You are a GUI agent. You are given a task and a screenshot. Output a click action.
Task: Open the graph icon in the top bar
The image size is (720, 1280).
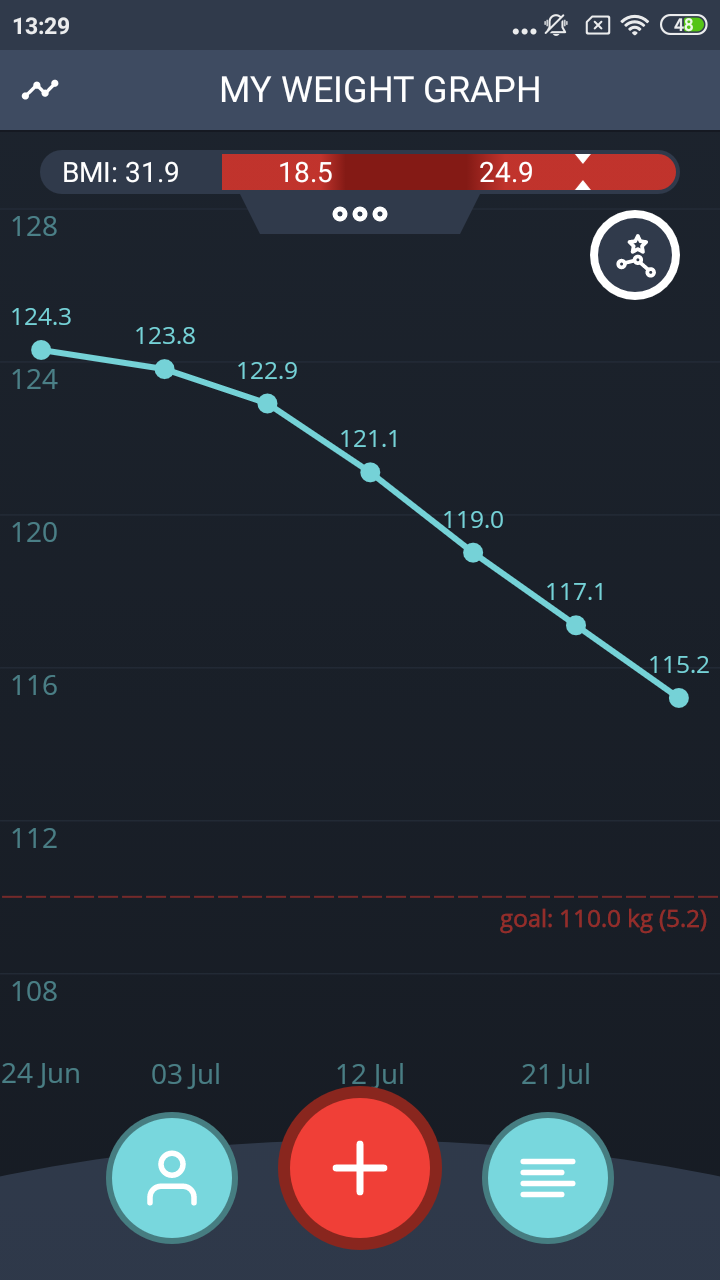pos(41,90)
